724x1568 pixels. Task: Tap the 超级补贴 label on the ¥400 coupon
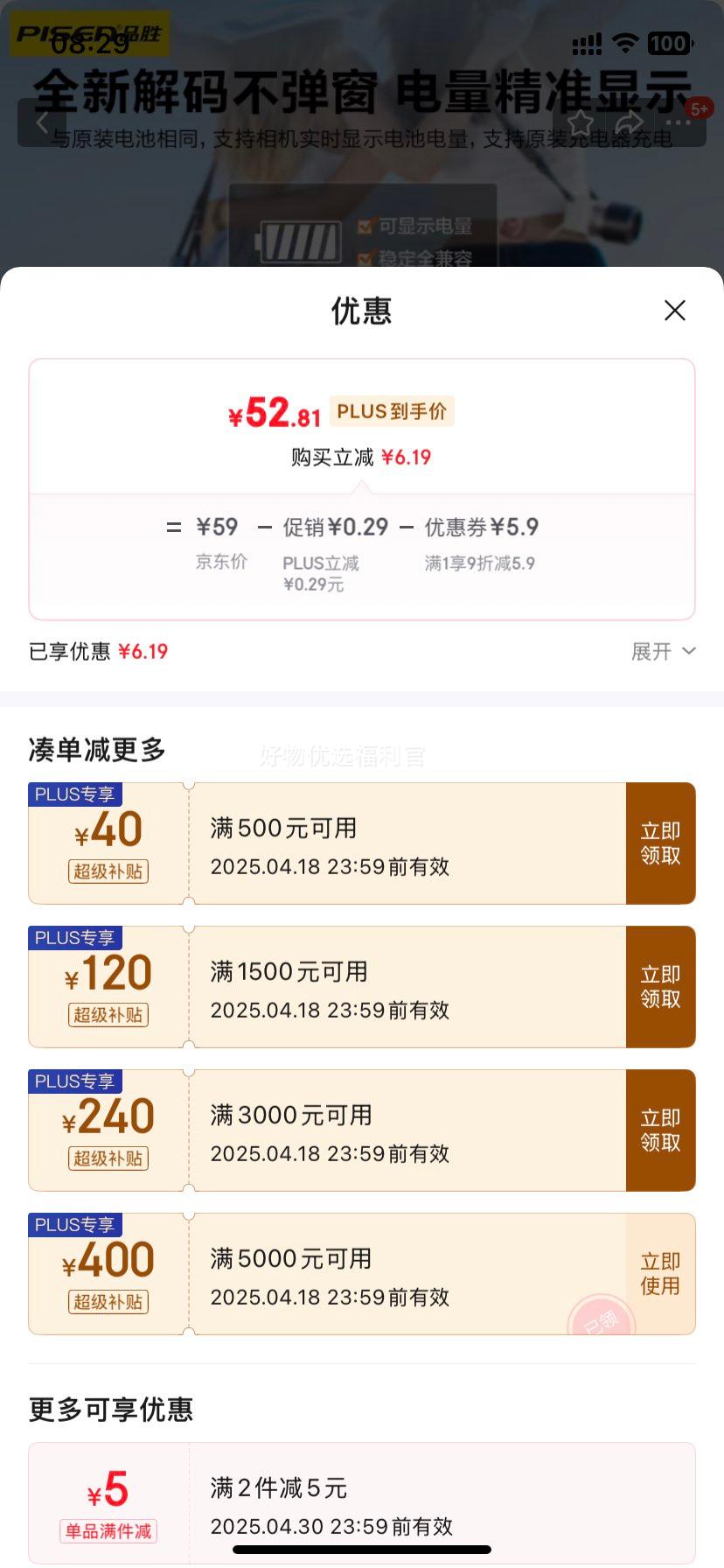click(x=108, y=1303)
